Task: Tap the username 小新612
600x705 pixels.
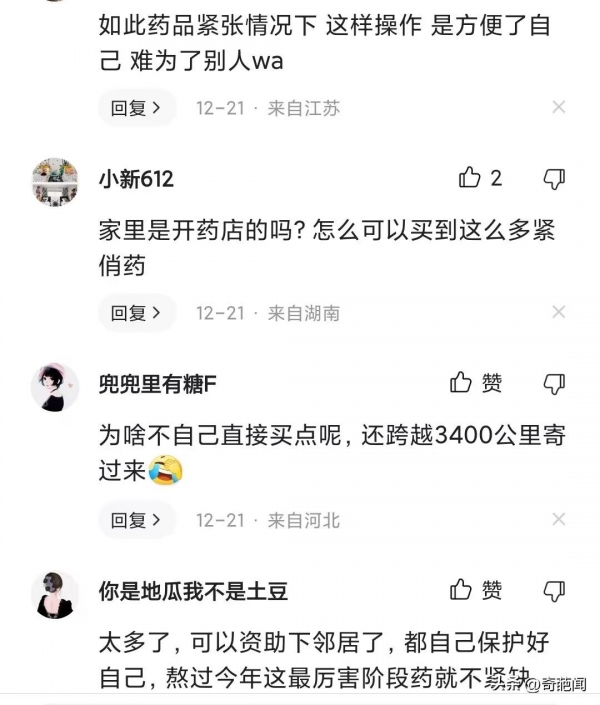Action: (136, 179)
